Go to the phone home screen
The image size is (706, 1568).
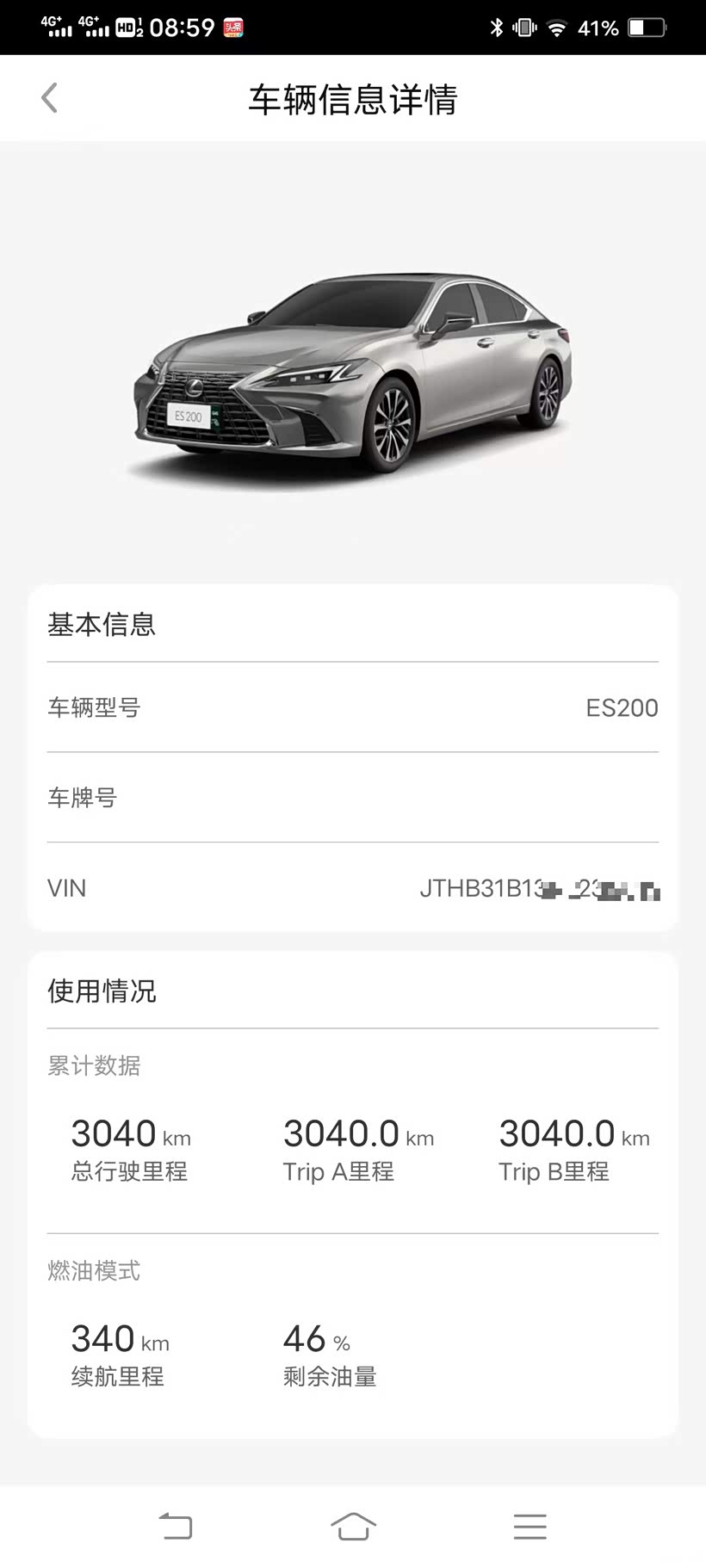click(x=353, y=1526)
